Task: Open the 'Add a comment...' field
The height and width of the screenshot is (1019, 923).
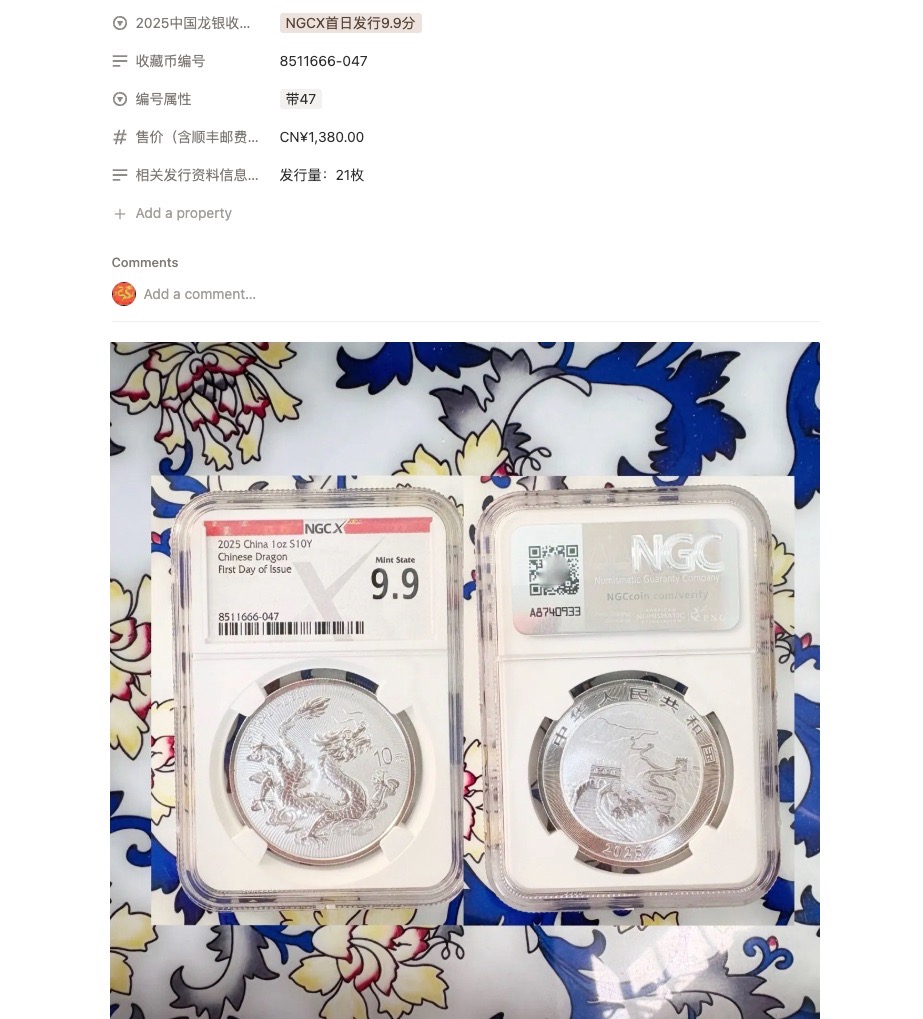Action: pos(199,294)
